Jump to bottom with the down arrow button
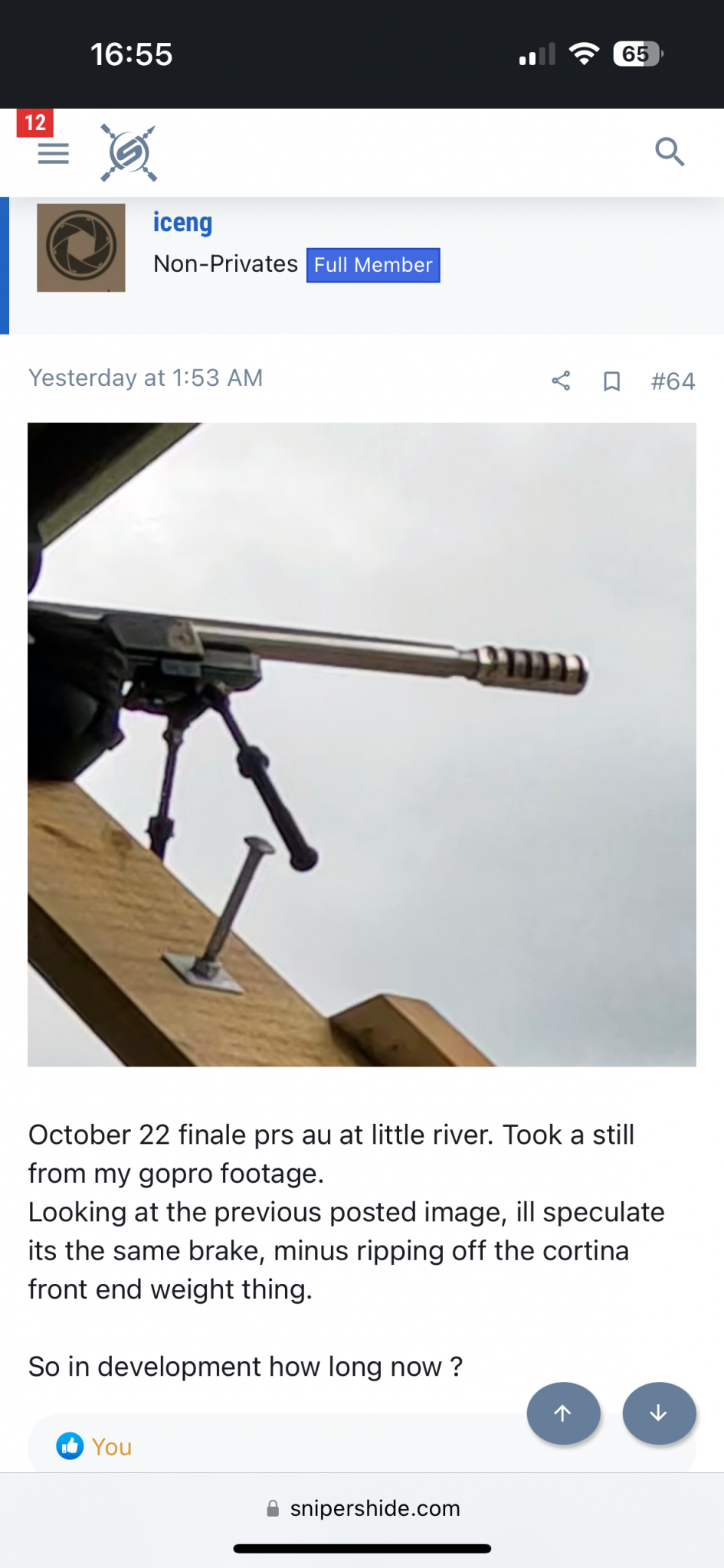The image size is (724, 1568). [x=659, y=1413]
